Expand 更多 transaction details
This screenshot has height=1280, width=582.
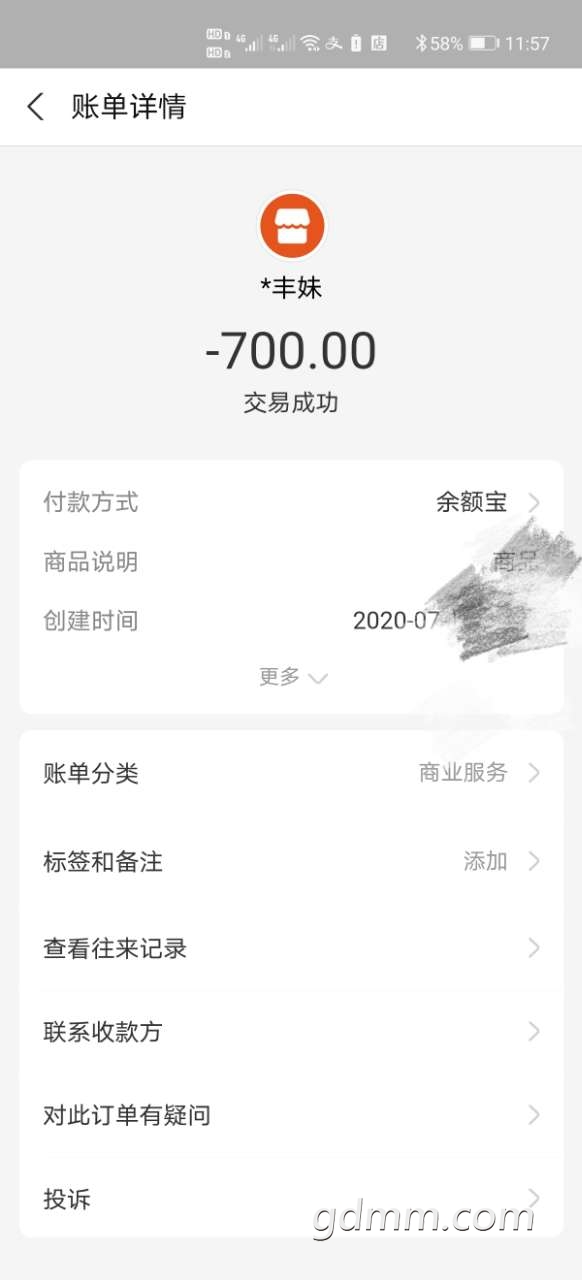click(x=292, y=677)
